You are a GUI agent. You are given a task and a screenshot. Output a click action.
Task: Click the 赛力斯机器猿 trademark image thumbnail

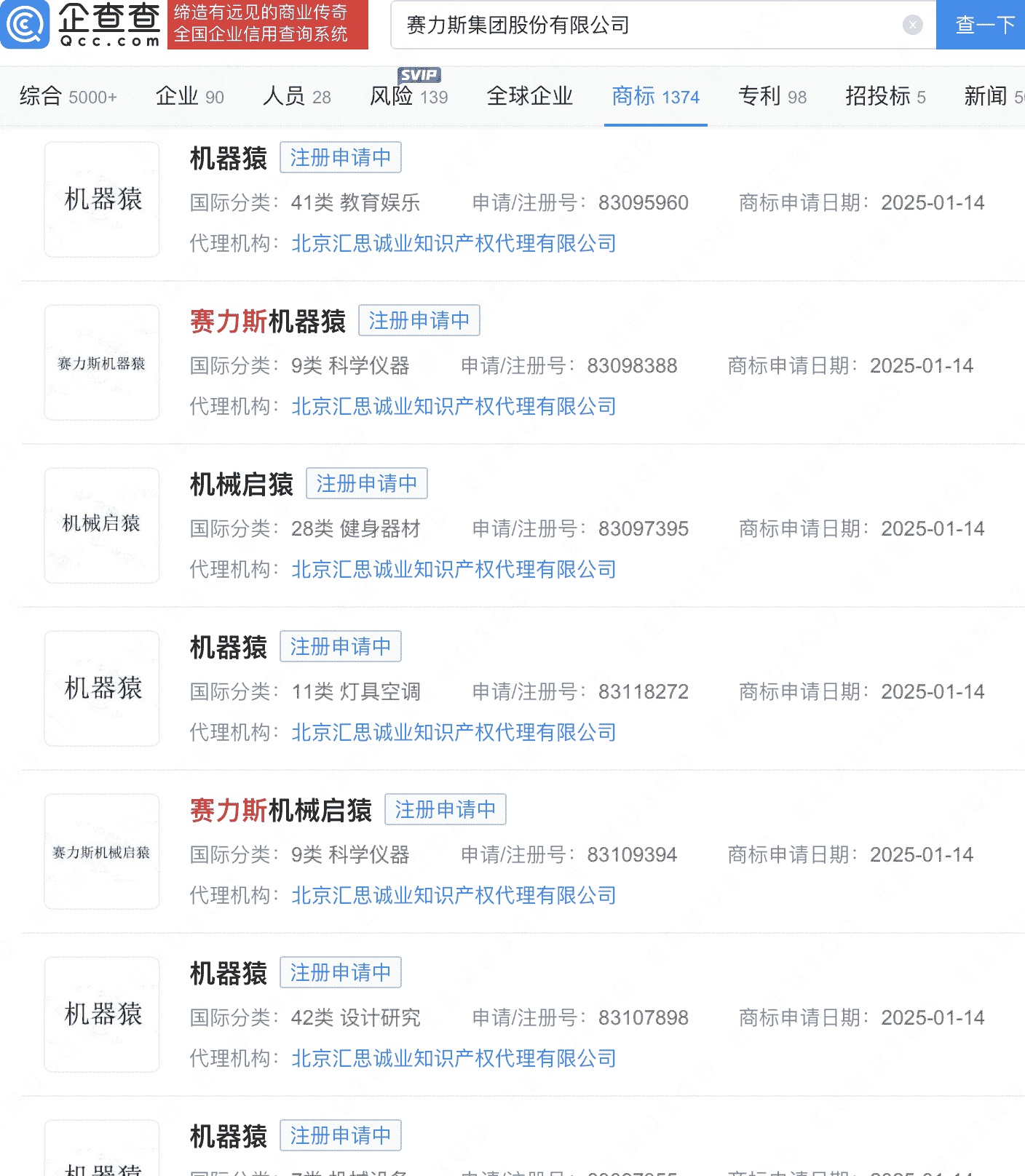point(101,362)
